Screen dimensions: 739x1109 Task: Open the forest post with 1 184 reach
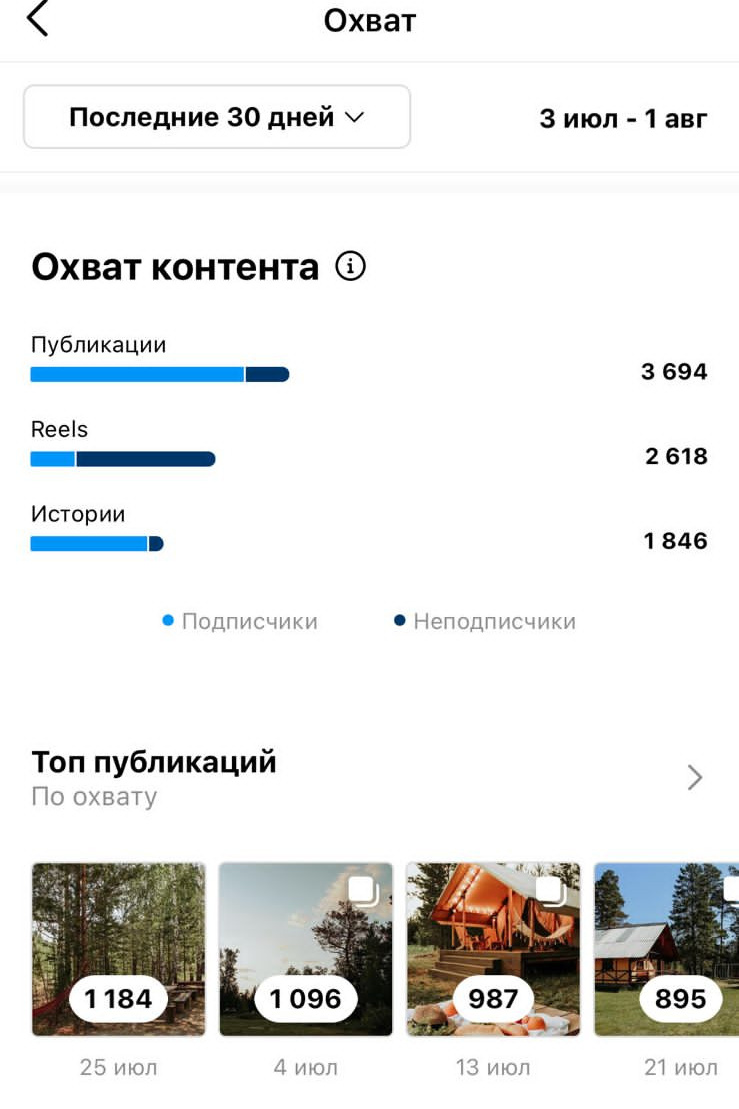[117, 947]
